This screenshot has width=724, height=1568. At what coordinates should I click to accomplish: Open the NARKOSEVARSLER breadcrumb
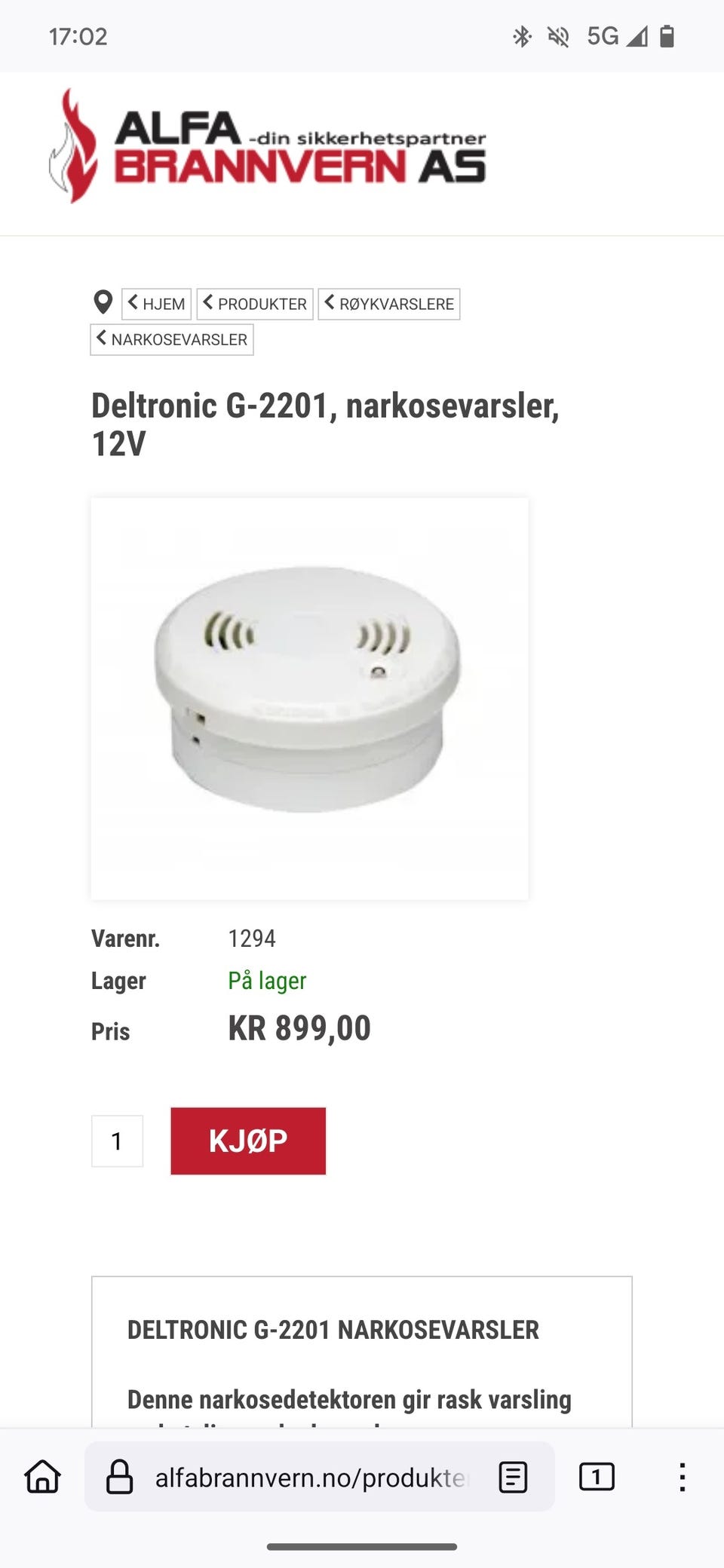click(x=172, y=339)
